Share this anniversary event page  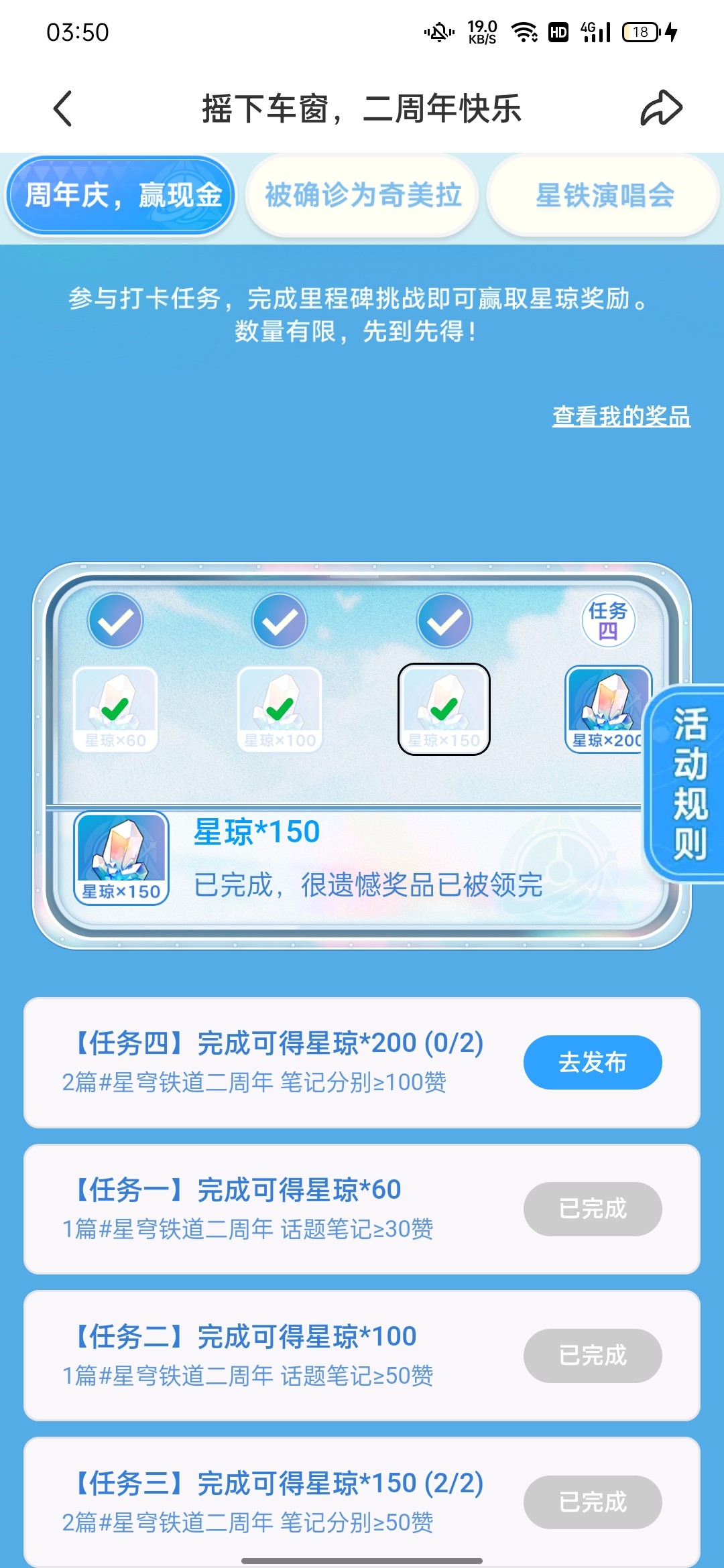tap(660, 109)
